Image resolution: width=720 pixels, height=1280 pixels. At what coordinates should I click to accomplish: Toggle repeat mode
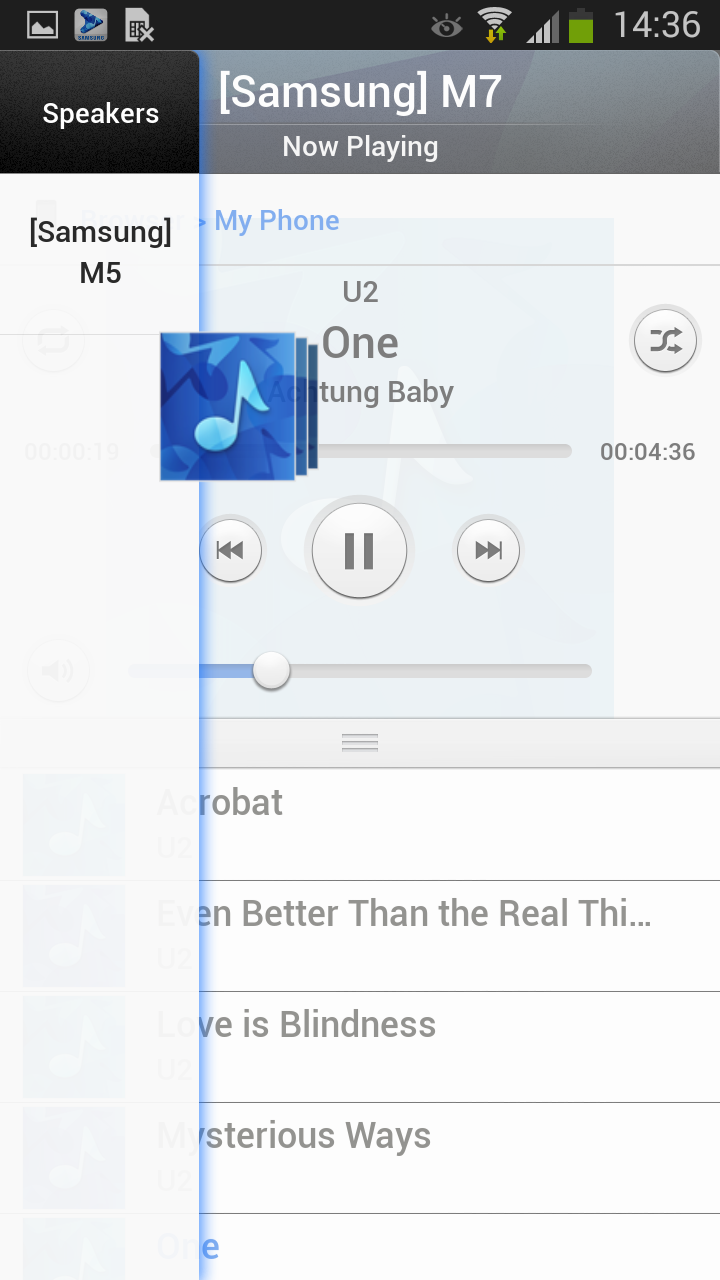click(53, 342)
